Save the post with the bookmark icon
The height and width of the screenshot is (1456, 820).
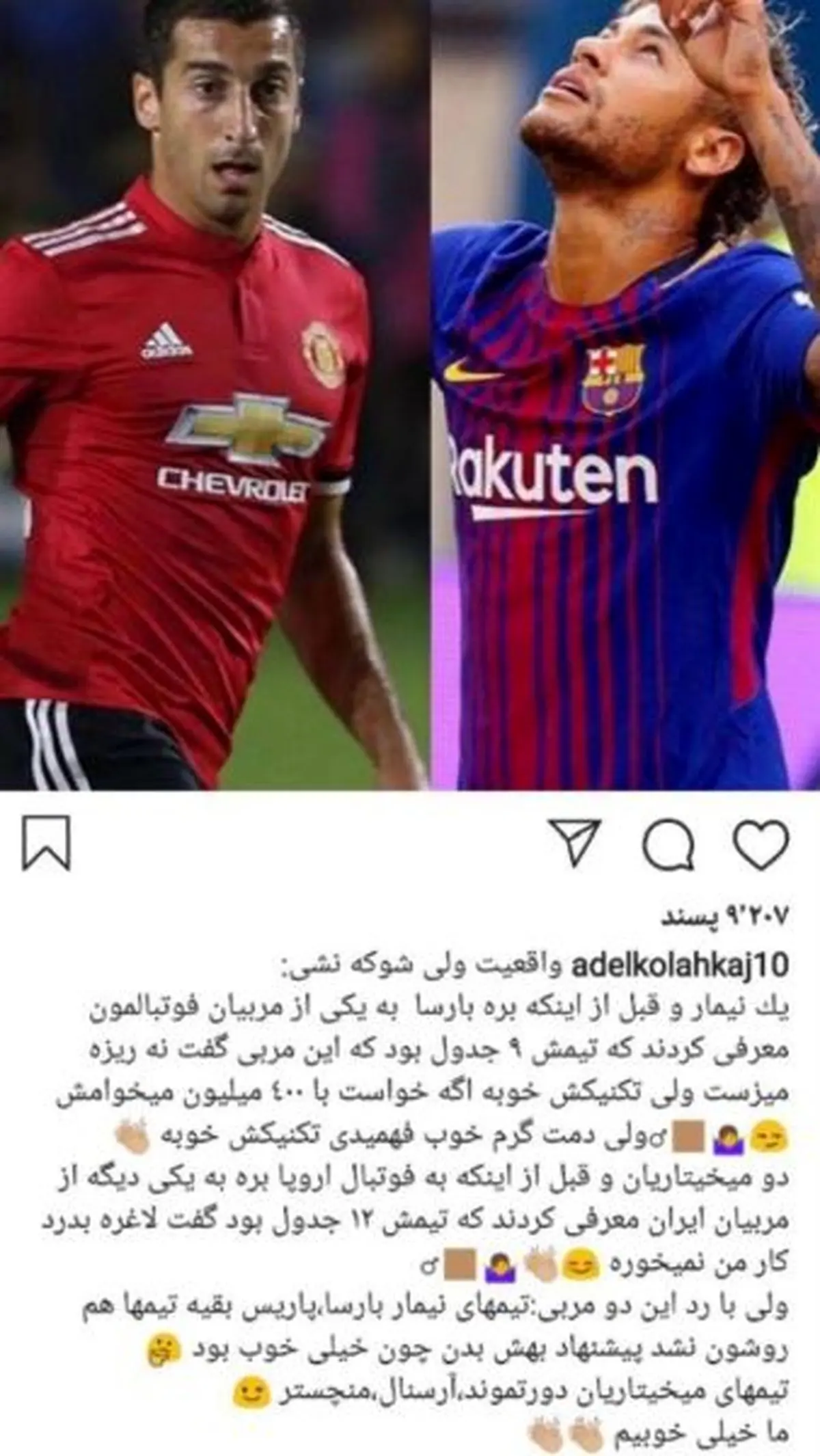tap(46, 844)
